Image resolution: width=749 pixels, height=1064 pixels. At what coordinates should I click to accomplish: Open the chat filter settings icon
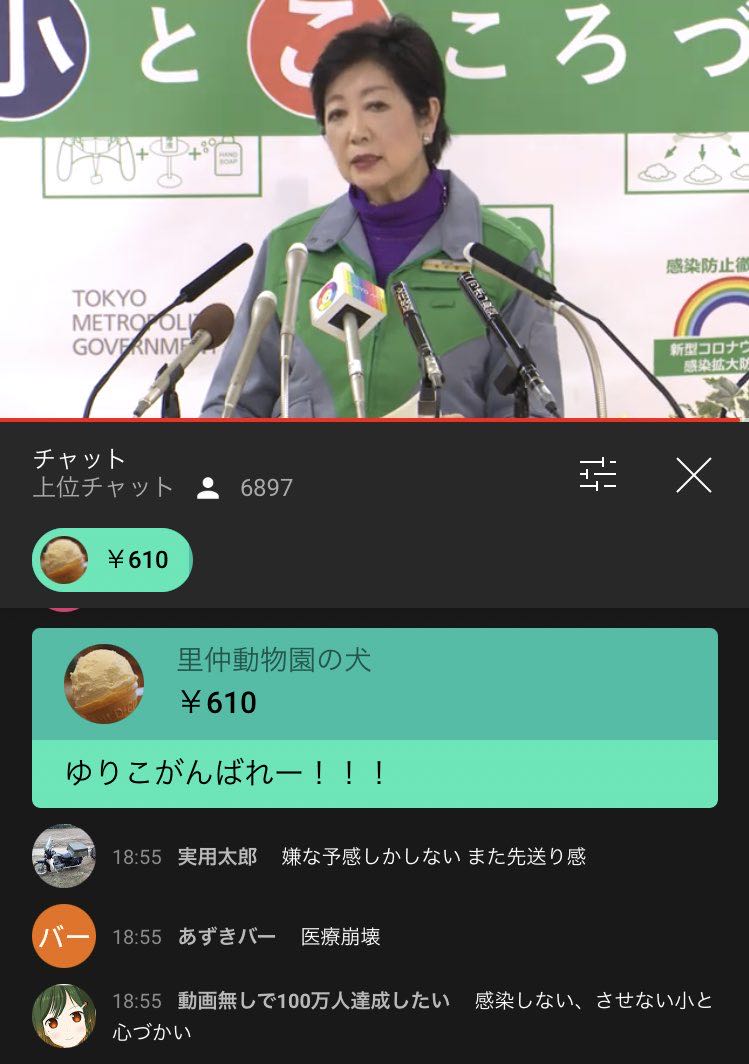tap(598, 474)
